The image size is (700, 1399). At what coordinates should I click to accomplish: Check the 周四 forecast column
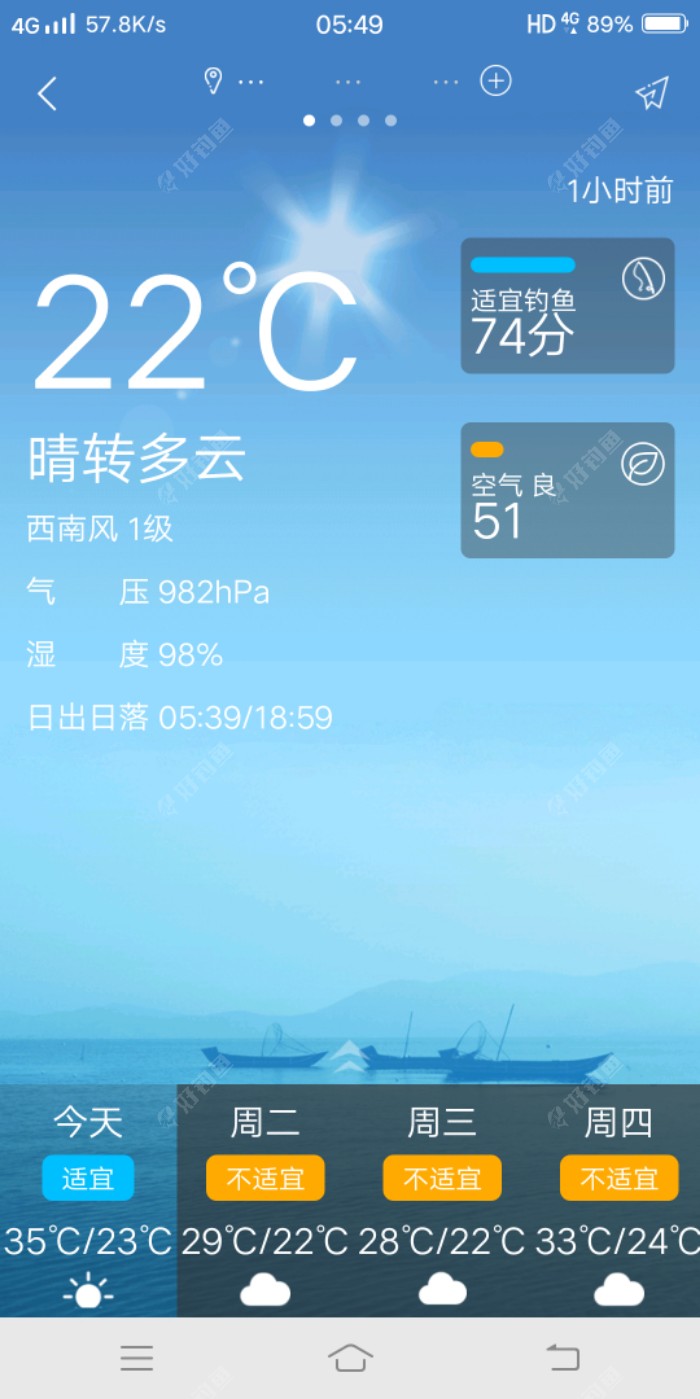point(618,1200)
